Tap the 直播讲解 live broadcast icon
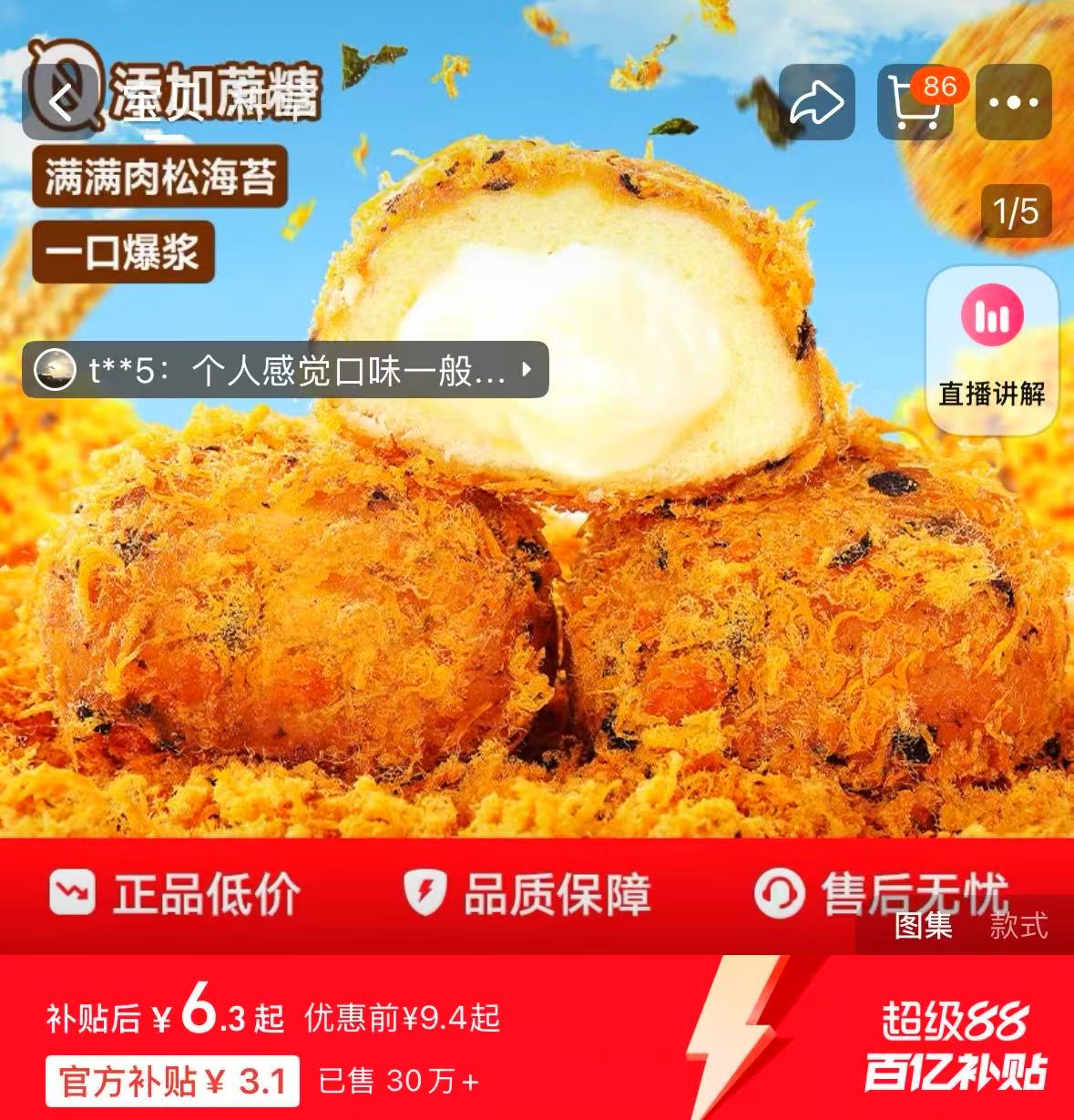1074x1120 pixels. (x=993, y=314)
